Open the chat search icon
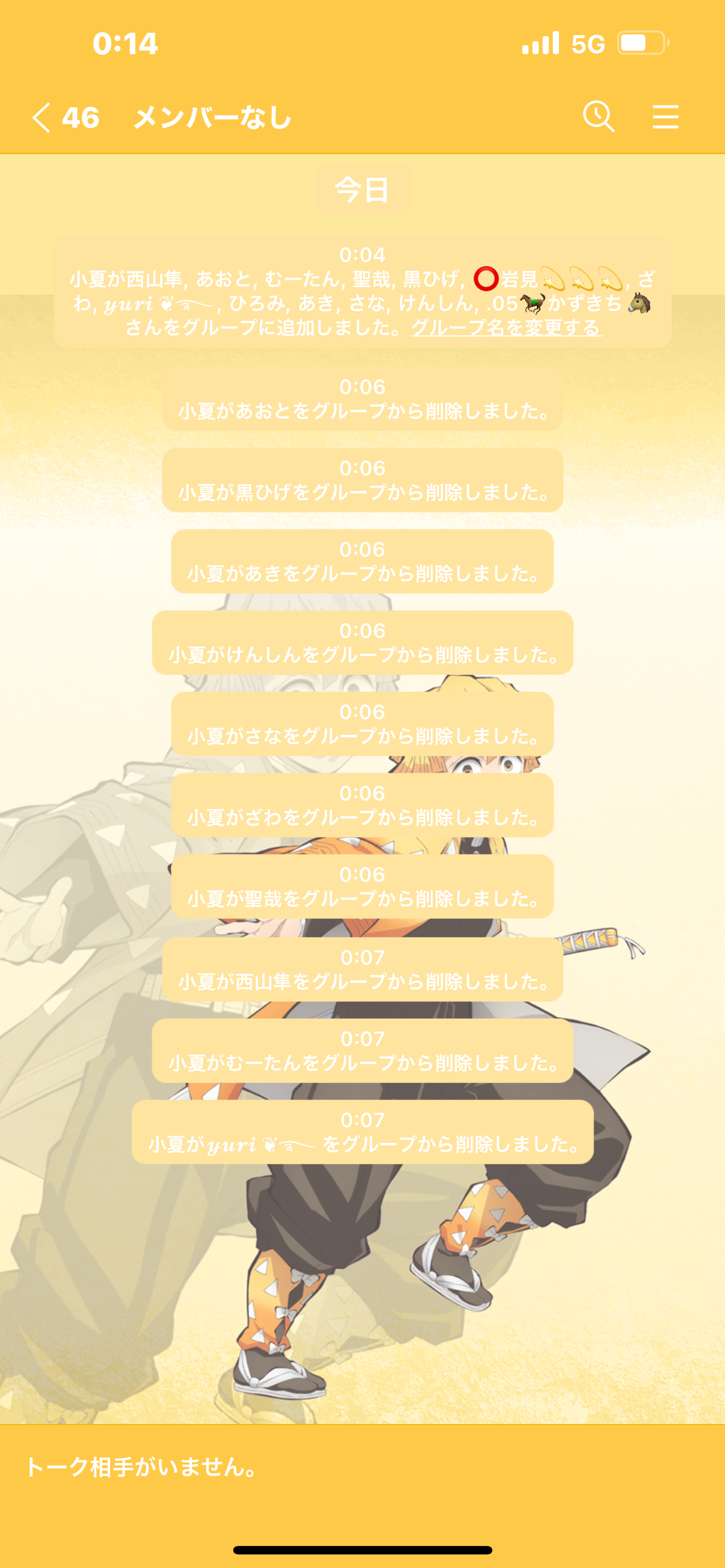The image size is (725, 1568). 599,116
